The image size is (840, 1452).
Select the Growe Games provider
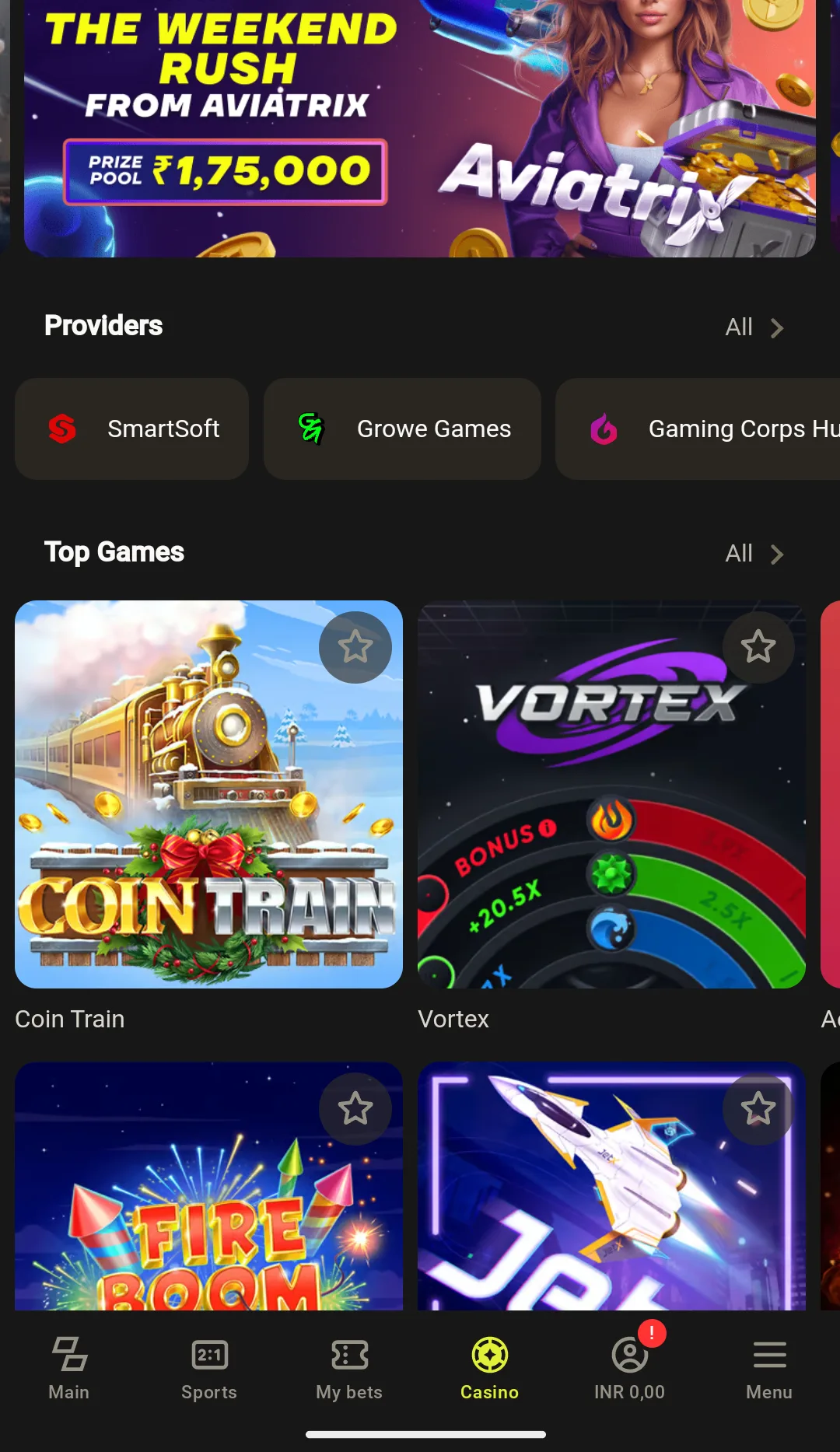coord(402,429)
